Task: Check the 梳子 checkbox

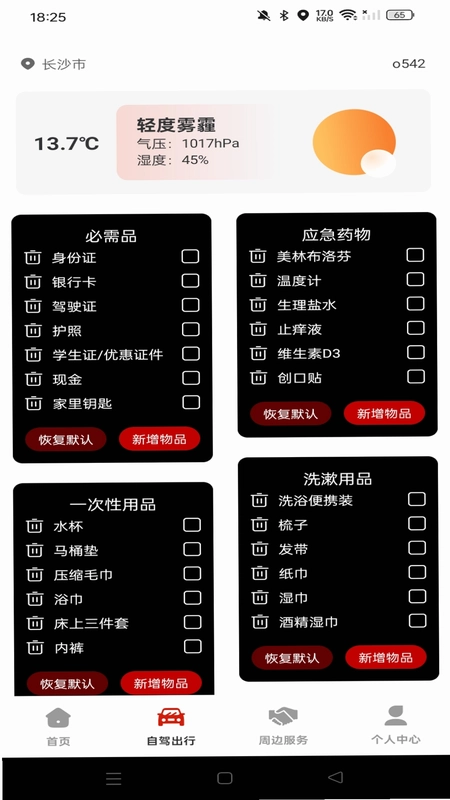Action: (417, 523)
